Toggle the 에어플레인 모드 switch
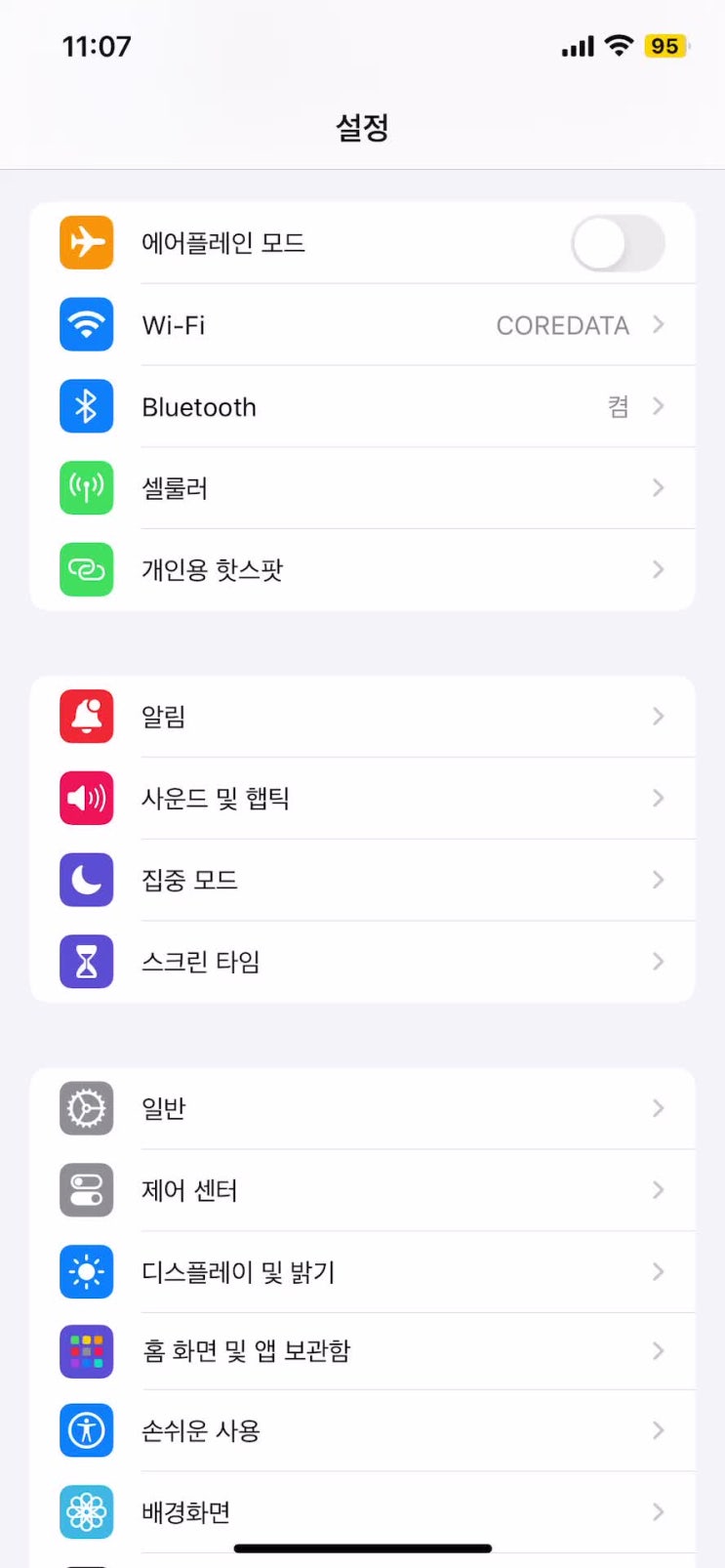Image resolution: width=725 pixels, height=1568 pixels. 617,243
